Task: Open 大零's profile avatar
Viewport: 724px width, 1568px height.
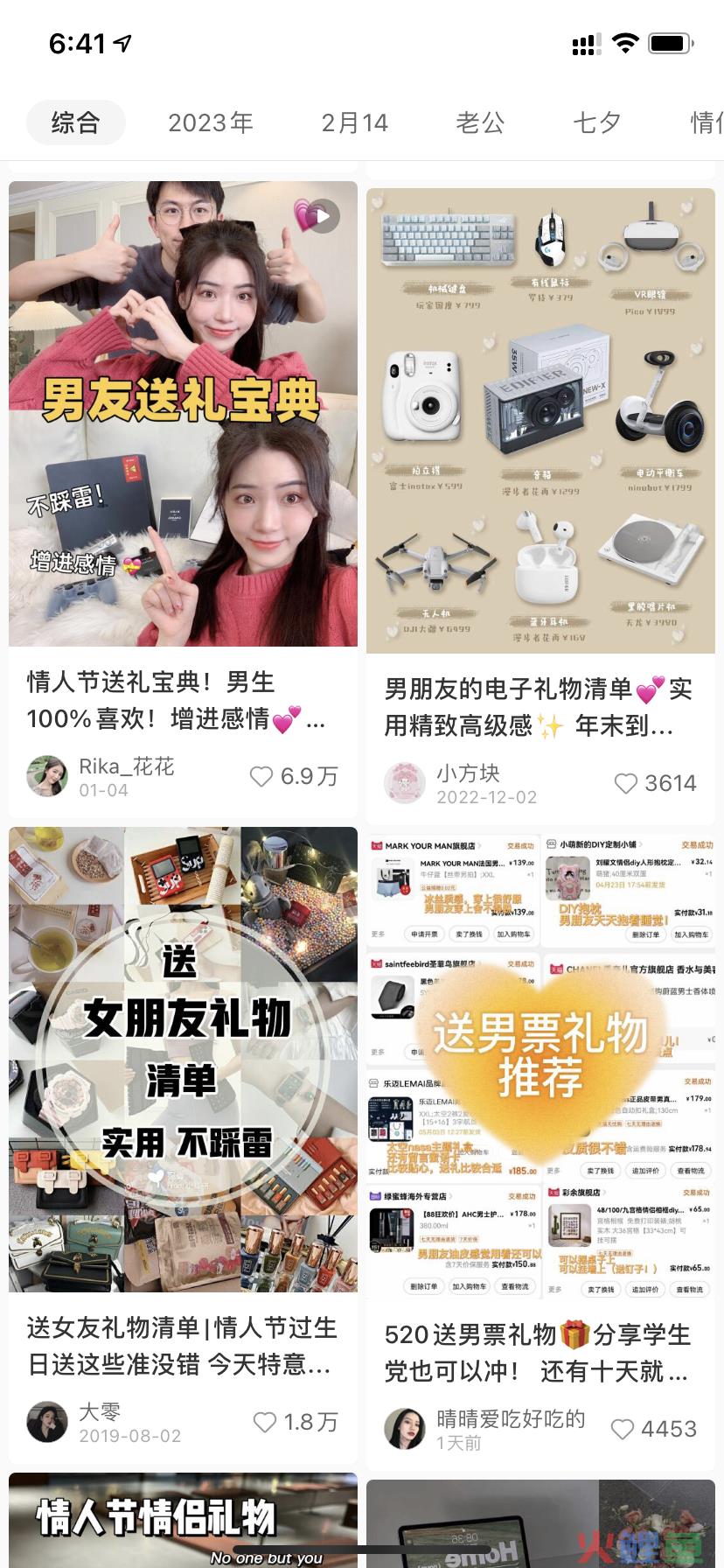Action: 47,1422
